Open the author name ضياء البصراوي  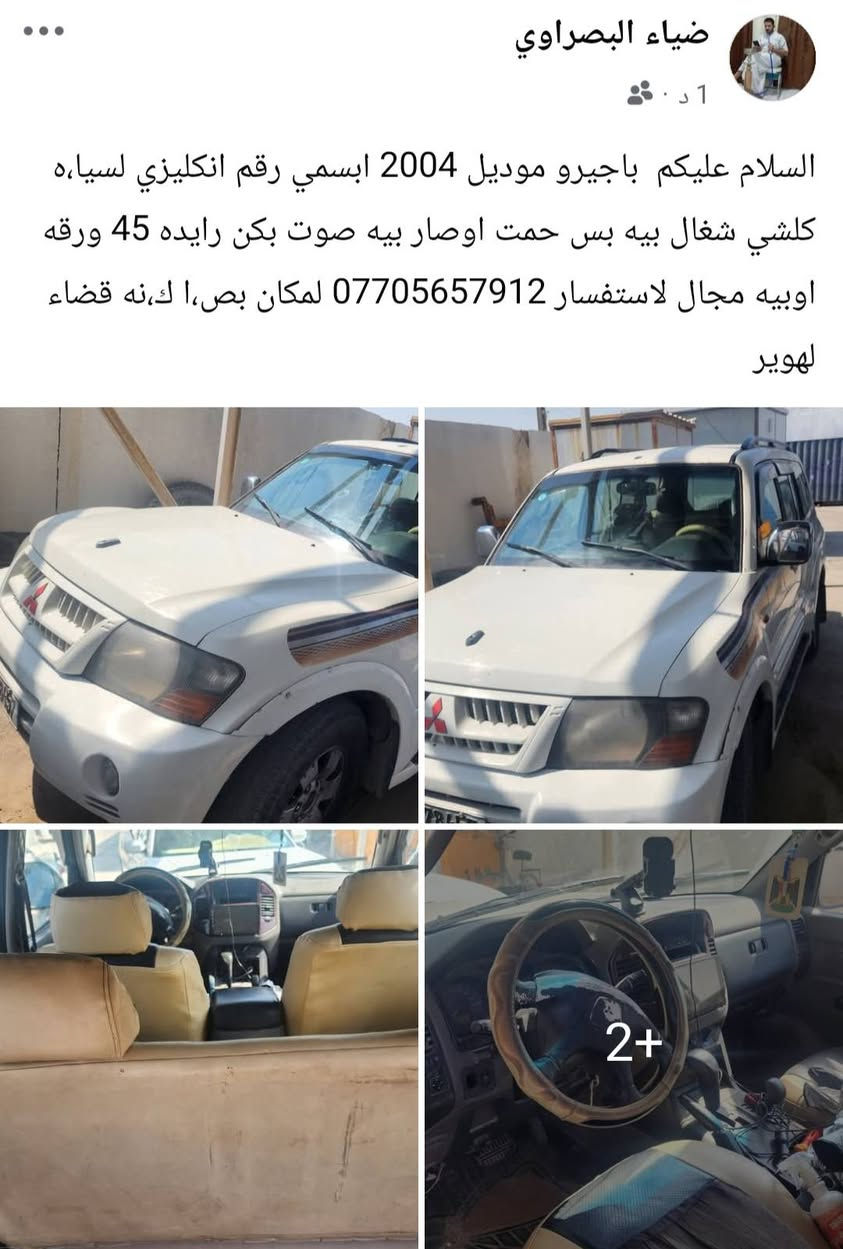(x=612, y=34)
